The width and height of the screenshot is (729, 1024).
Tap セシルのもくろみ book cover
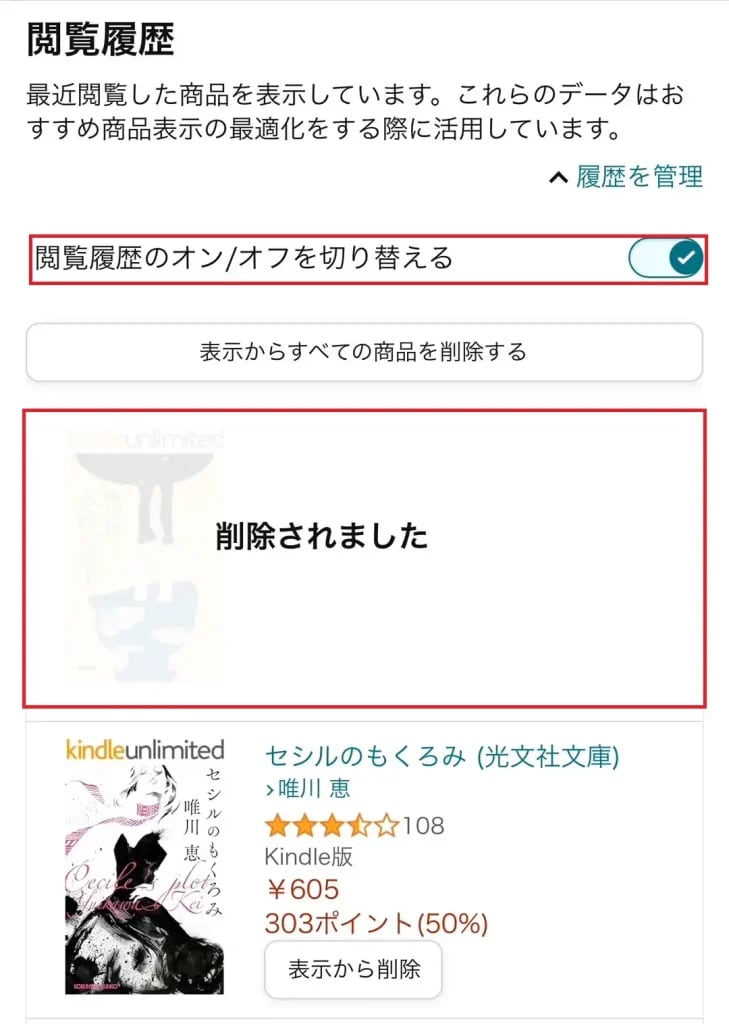[x=144, y=867]
